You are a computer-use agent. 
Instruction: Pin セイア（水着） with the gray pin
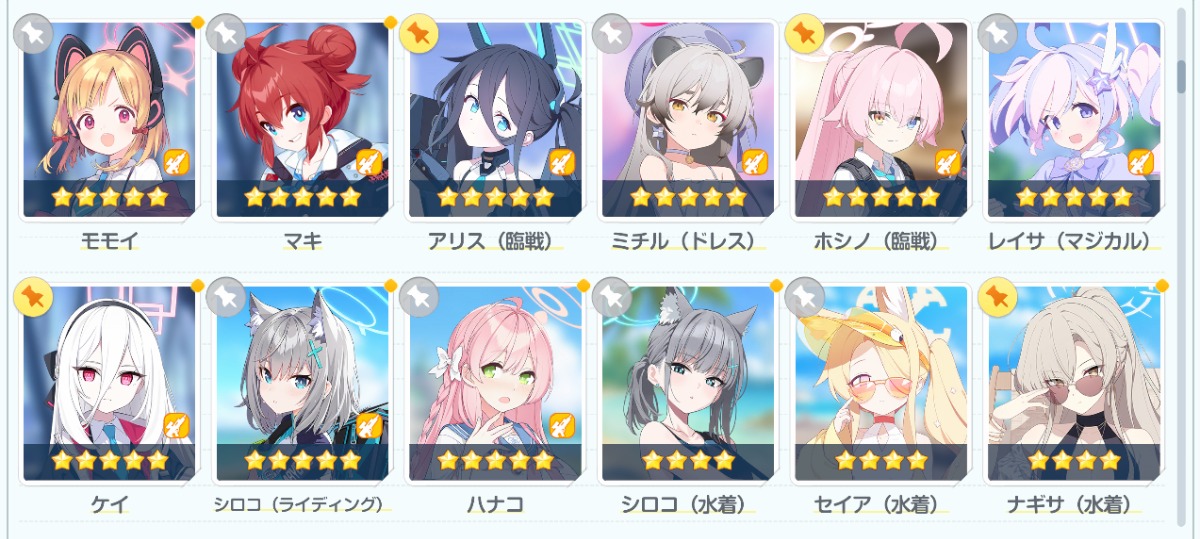tap(805, 297)
